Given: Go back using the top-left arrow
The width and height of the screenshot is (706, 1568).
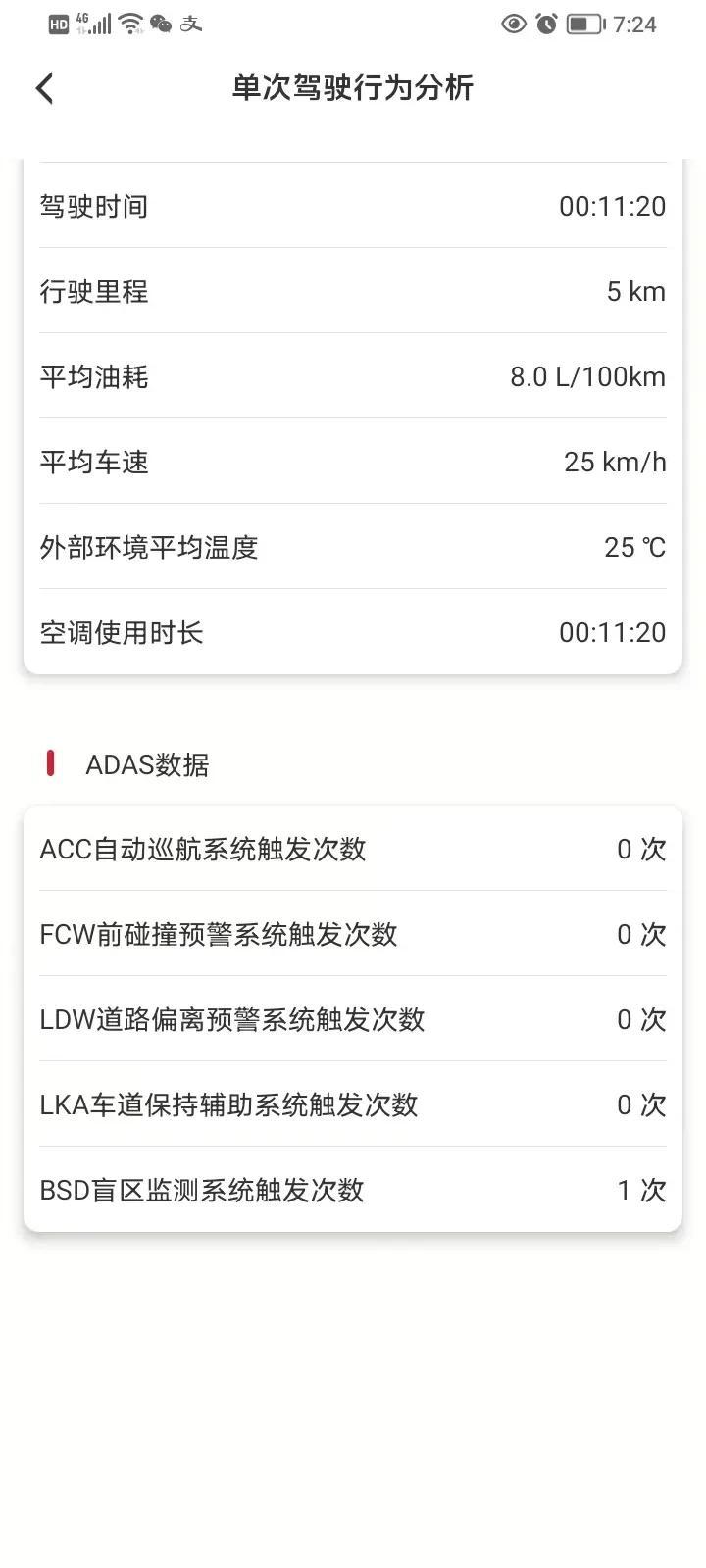Looking at the screenshot, I should 44,88.
